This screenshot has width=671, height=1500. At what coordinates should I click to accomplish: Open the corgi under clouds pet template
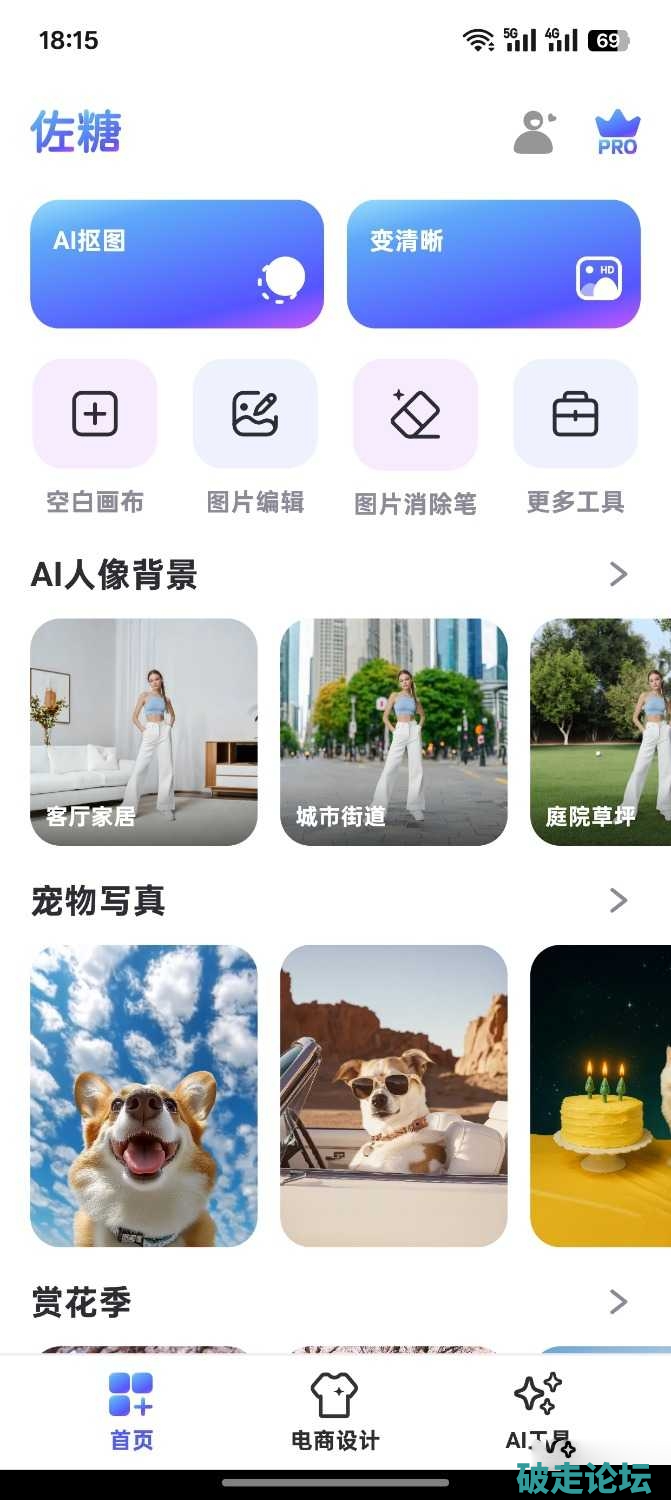point(144,1096)
